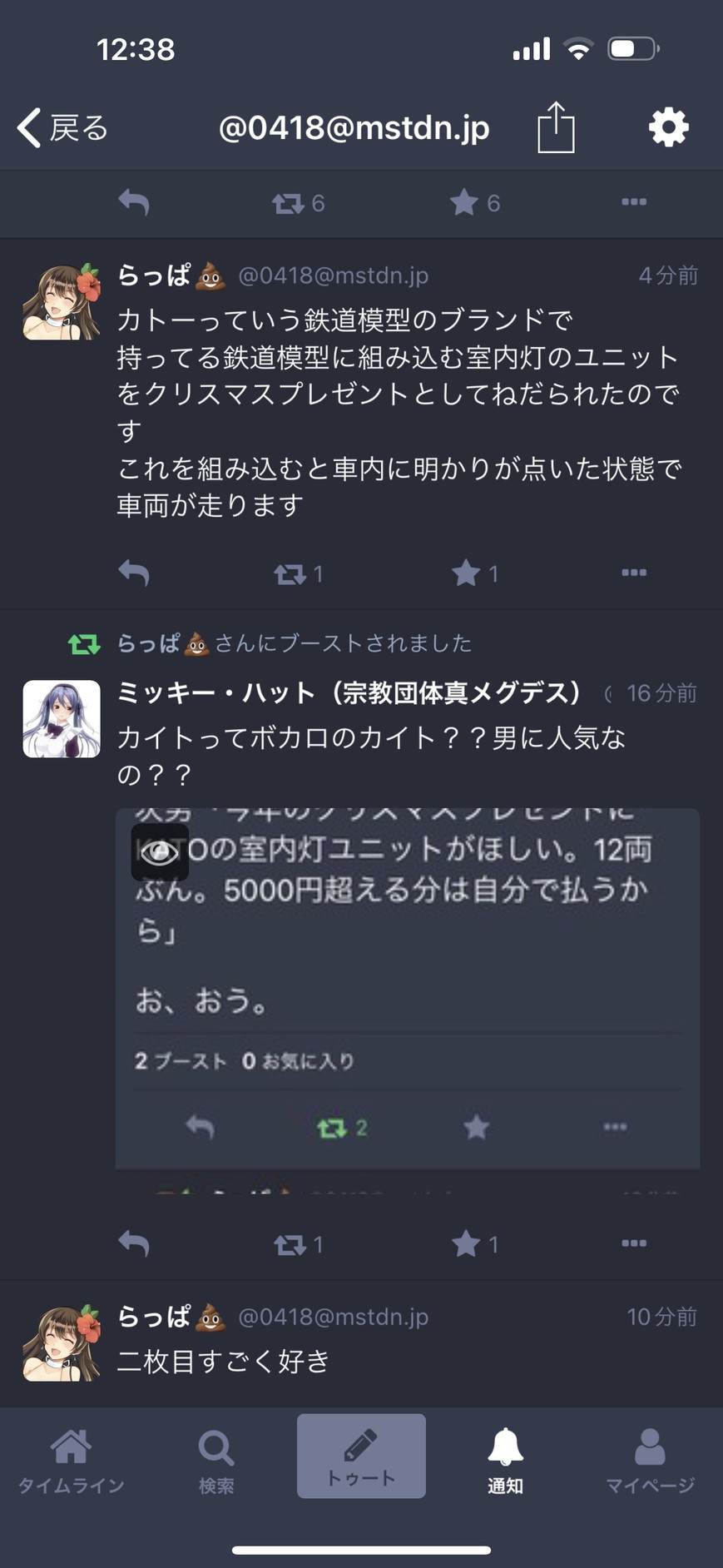Open the share sheet icon
Image resolution: width=723 pixels, height=1568 pixels.
click(556, 128)
